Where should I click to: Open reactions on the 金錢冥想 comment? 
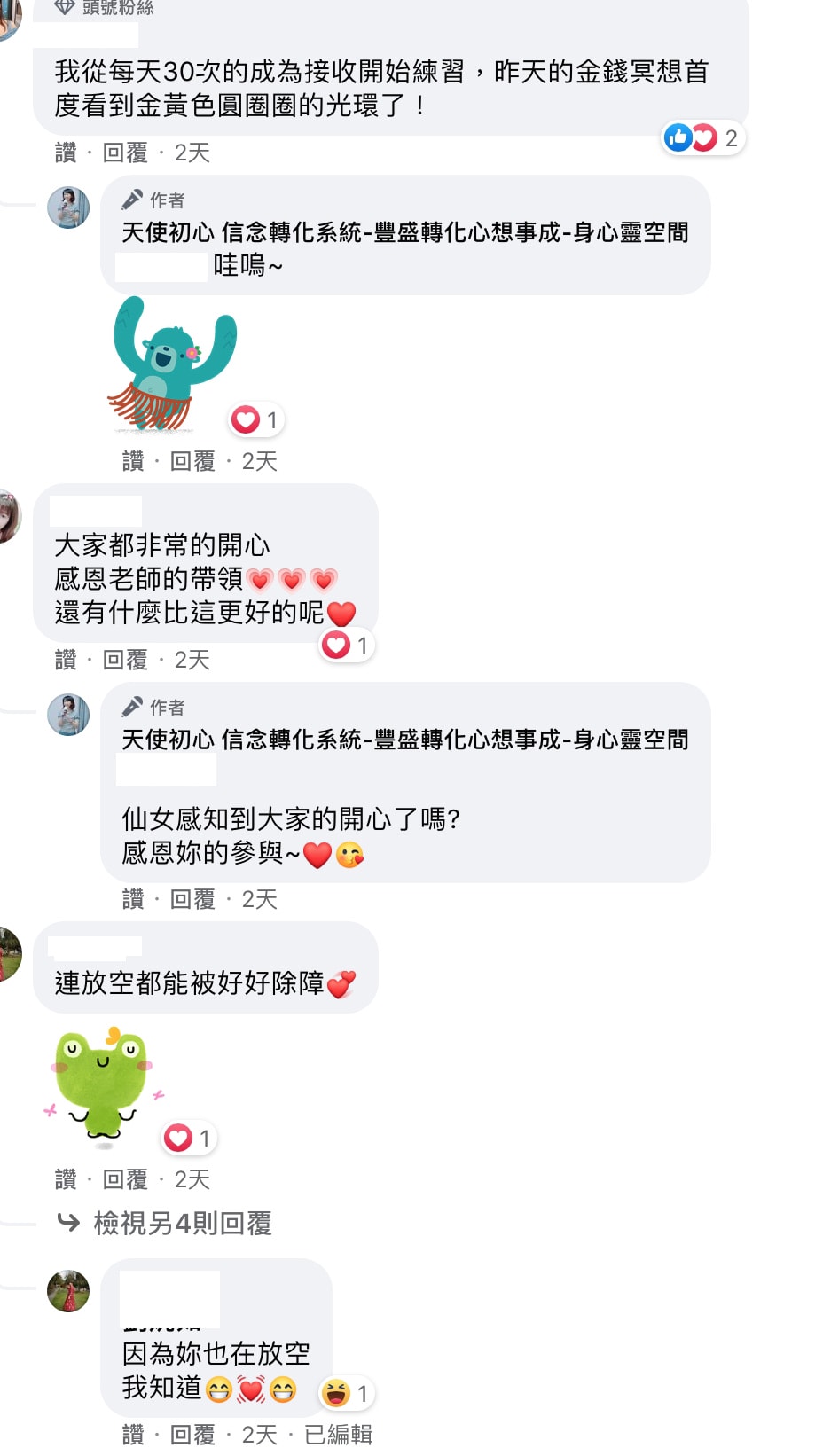point(703,138)
